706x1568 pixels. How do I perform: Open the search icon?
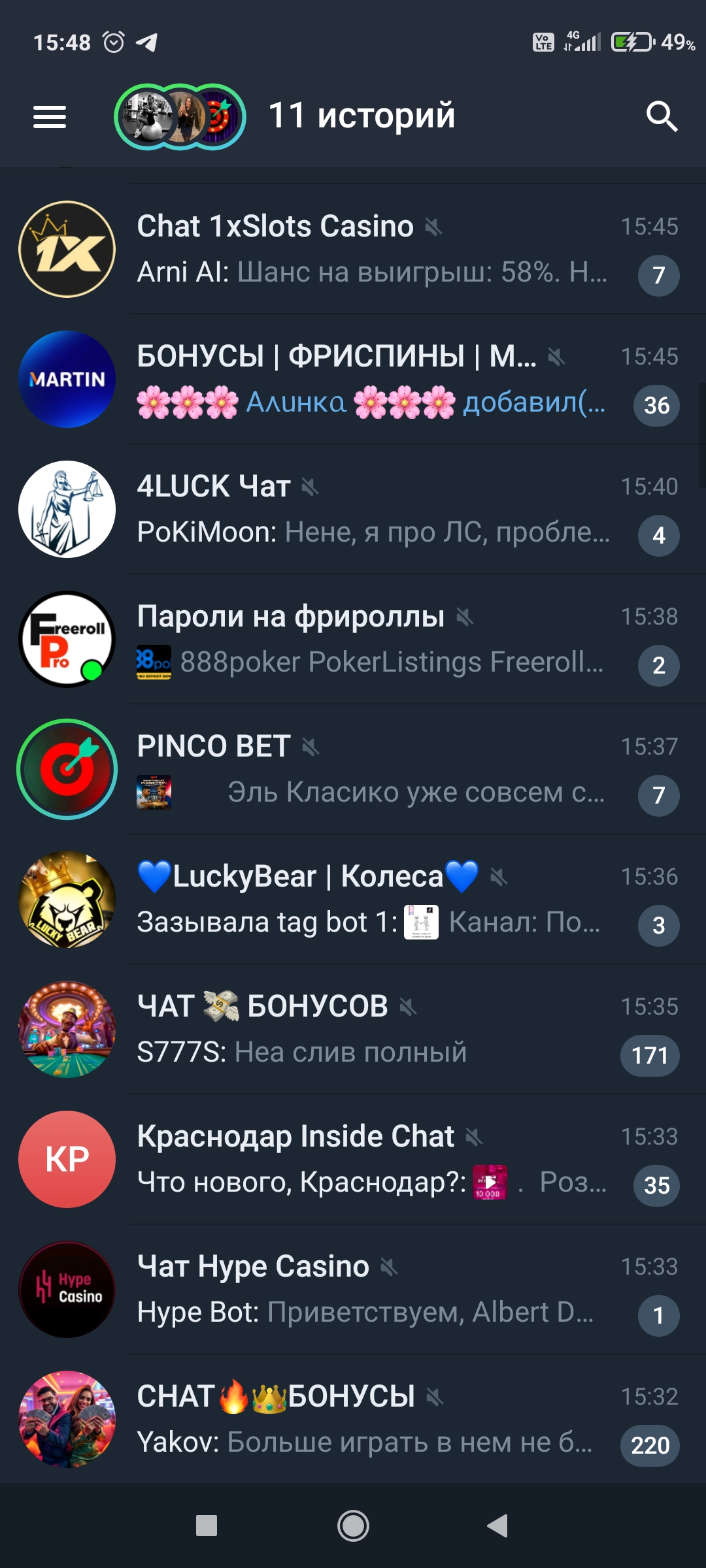662,117
